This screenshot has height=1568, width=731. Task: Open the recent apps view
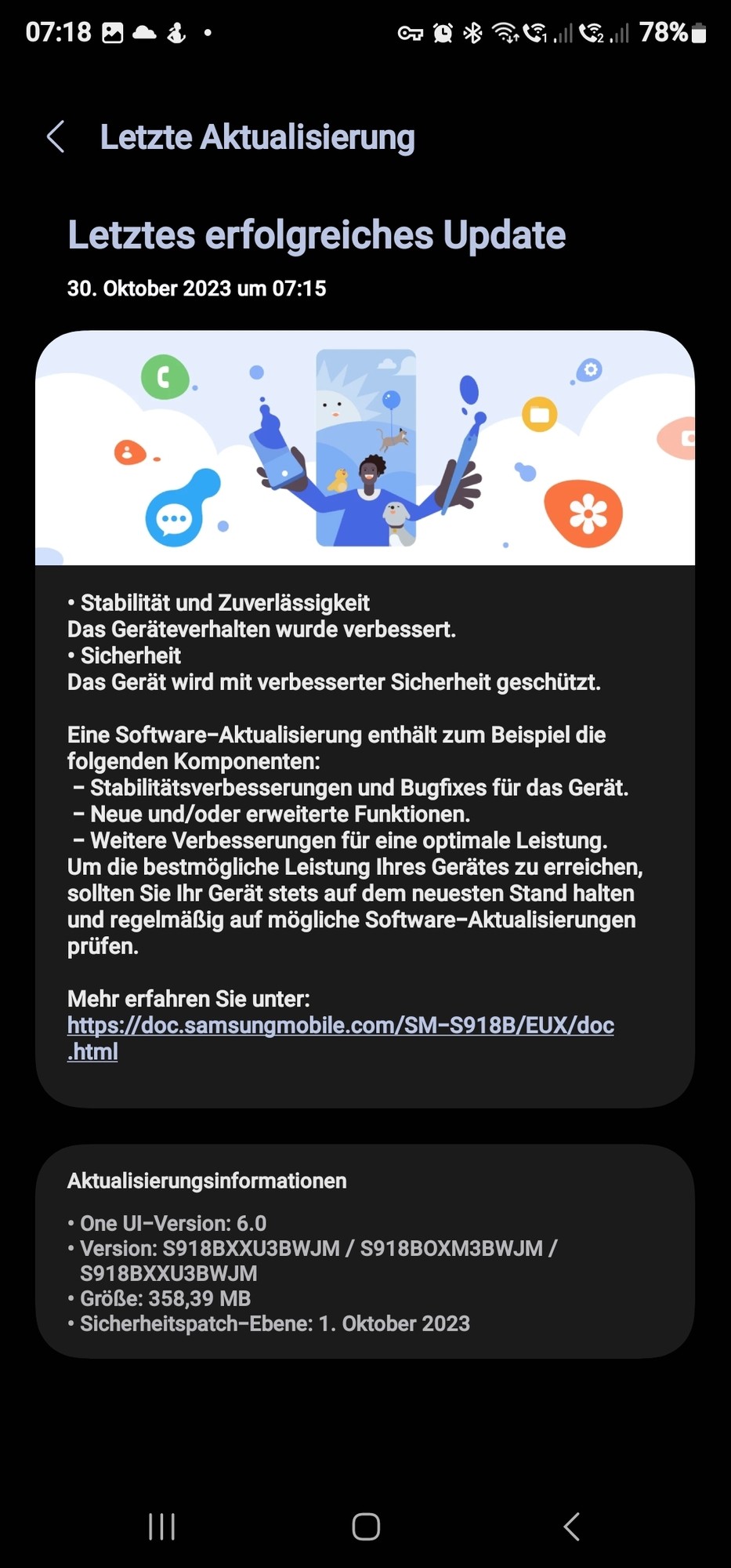pos(161,1526)
